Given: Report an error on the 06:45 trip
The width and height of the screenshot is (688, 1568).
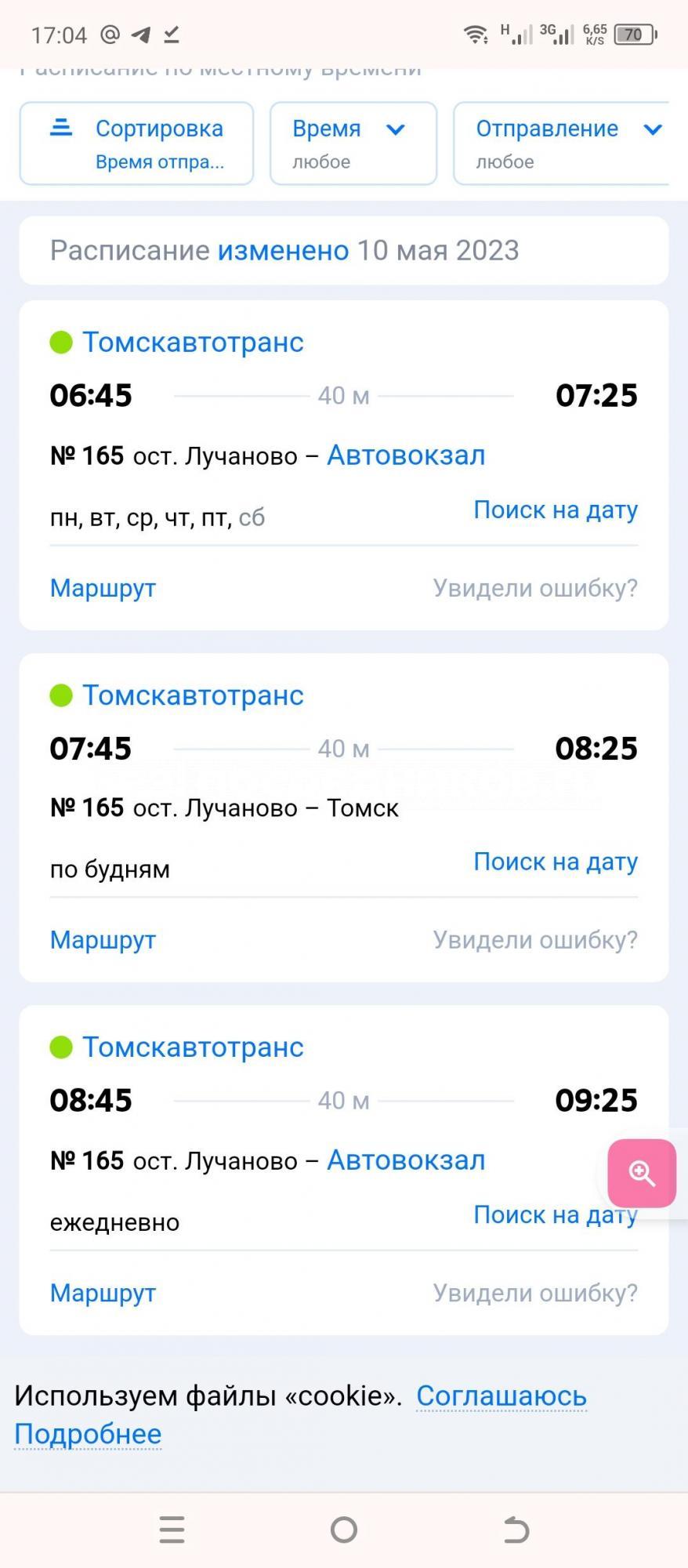Looking at the screenshot, I should (x=535, y=588).
